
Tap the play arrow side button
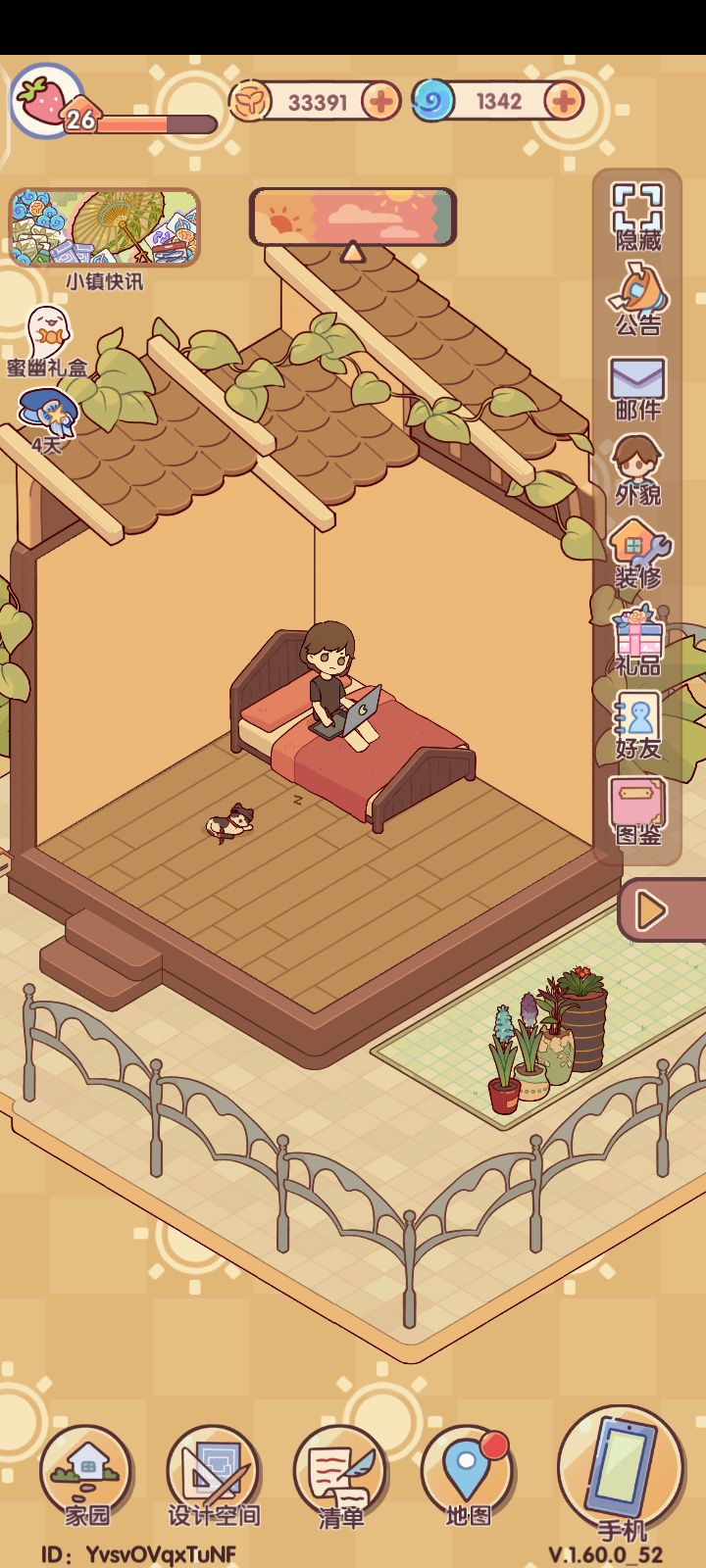(x=653, y=911)
